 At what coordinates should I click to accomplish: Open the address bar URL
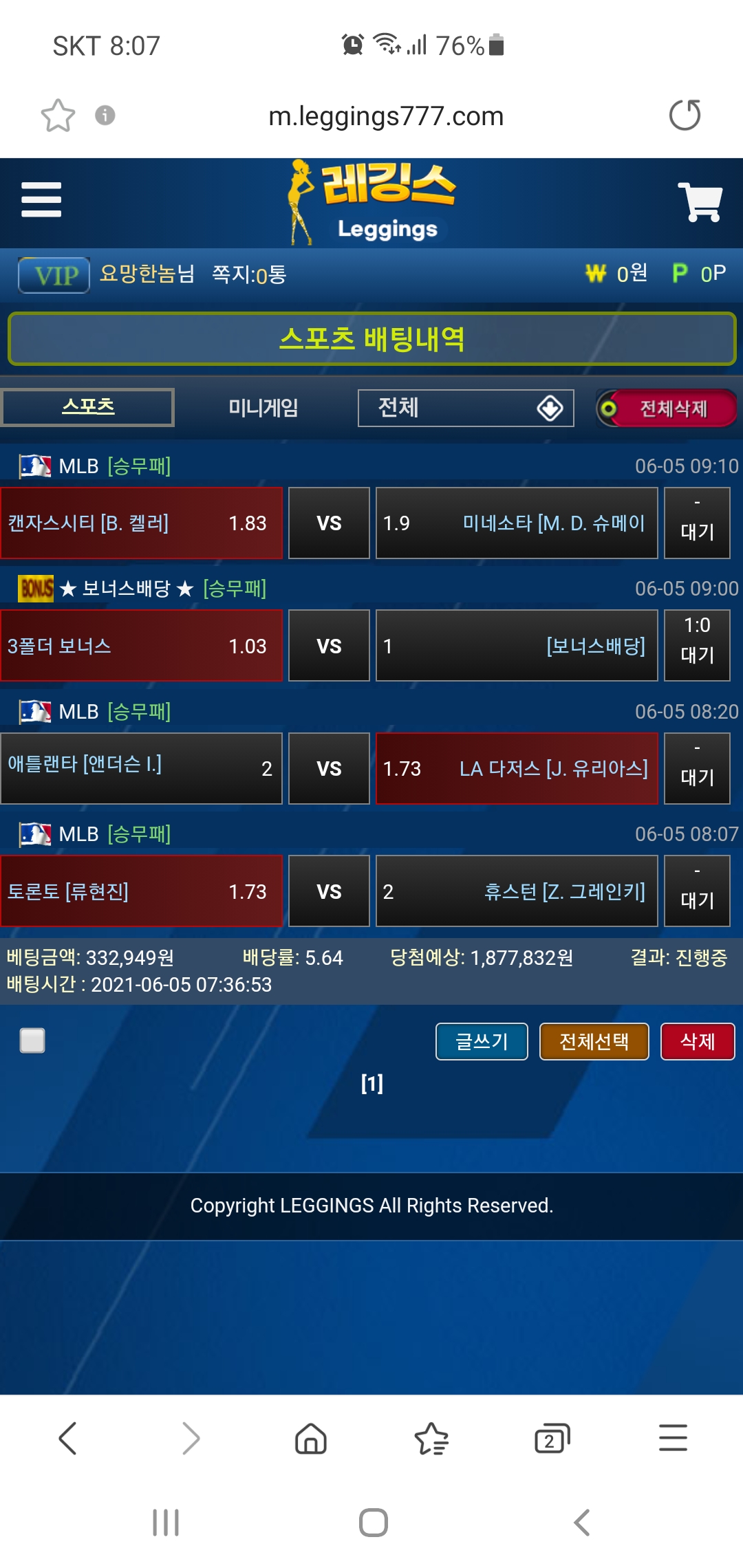tap(385, 116)
